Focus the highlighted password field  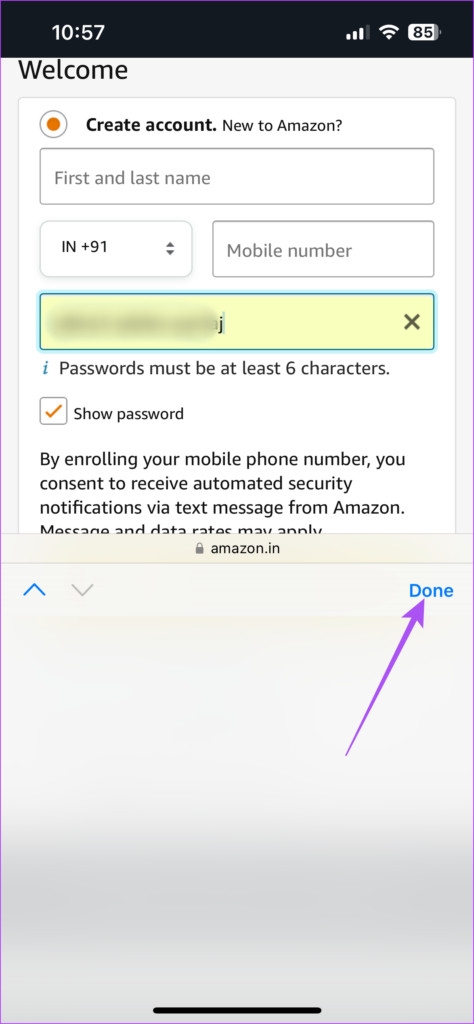[x=237, y=322]
